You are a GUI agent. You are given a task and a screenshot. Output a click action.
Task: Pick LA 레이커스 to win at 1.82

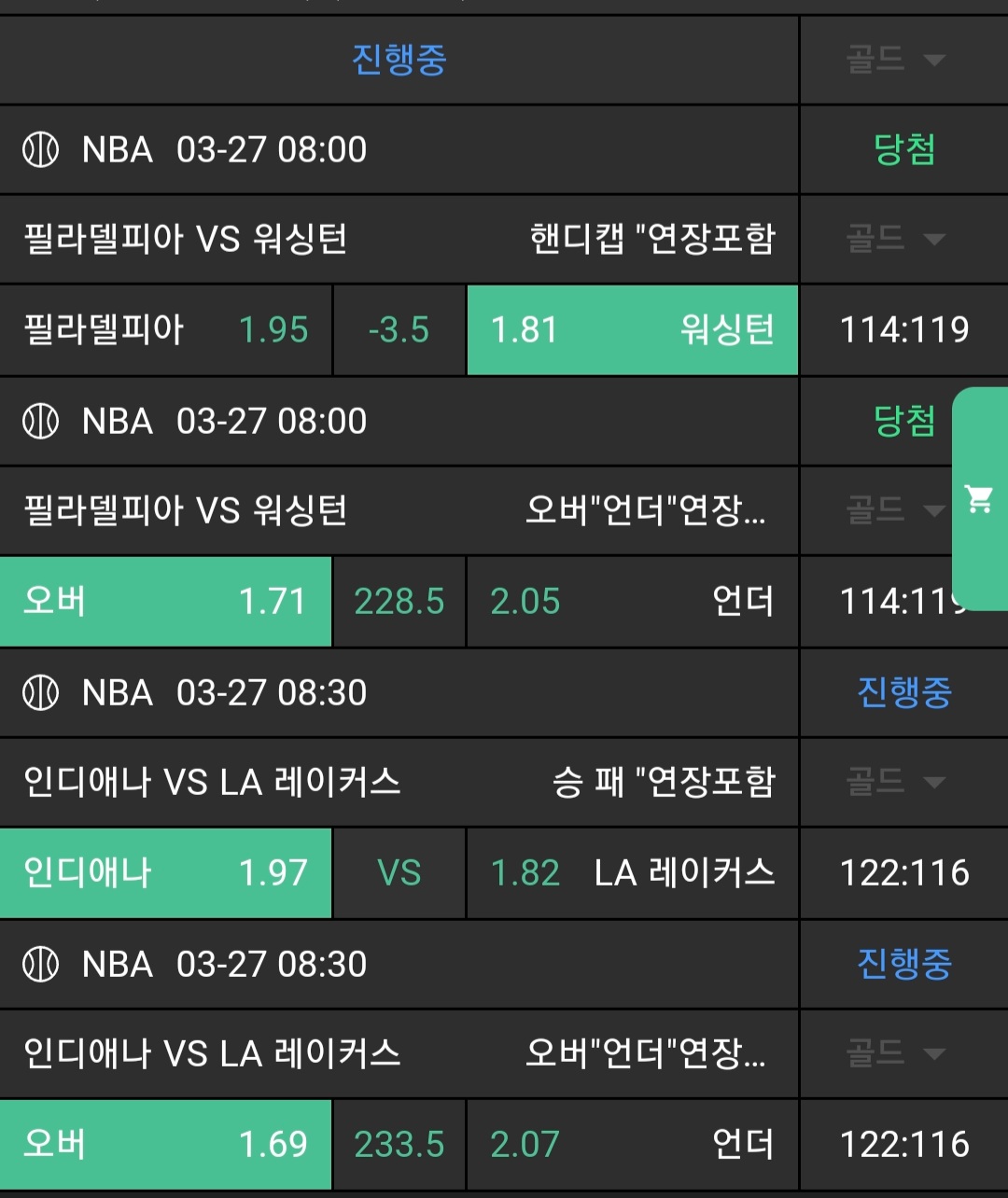[x=632, y=873]
